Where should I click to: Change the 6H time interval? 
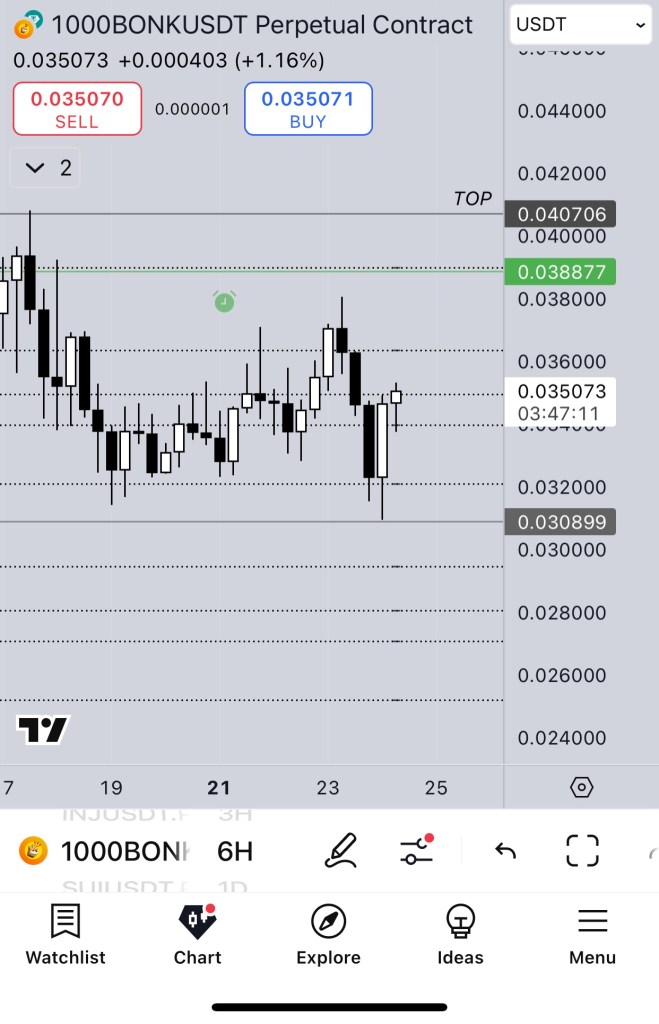tap(235, 851)
